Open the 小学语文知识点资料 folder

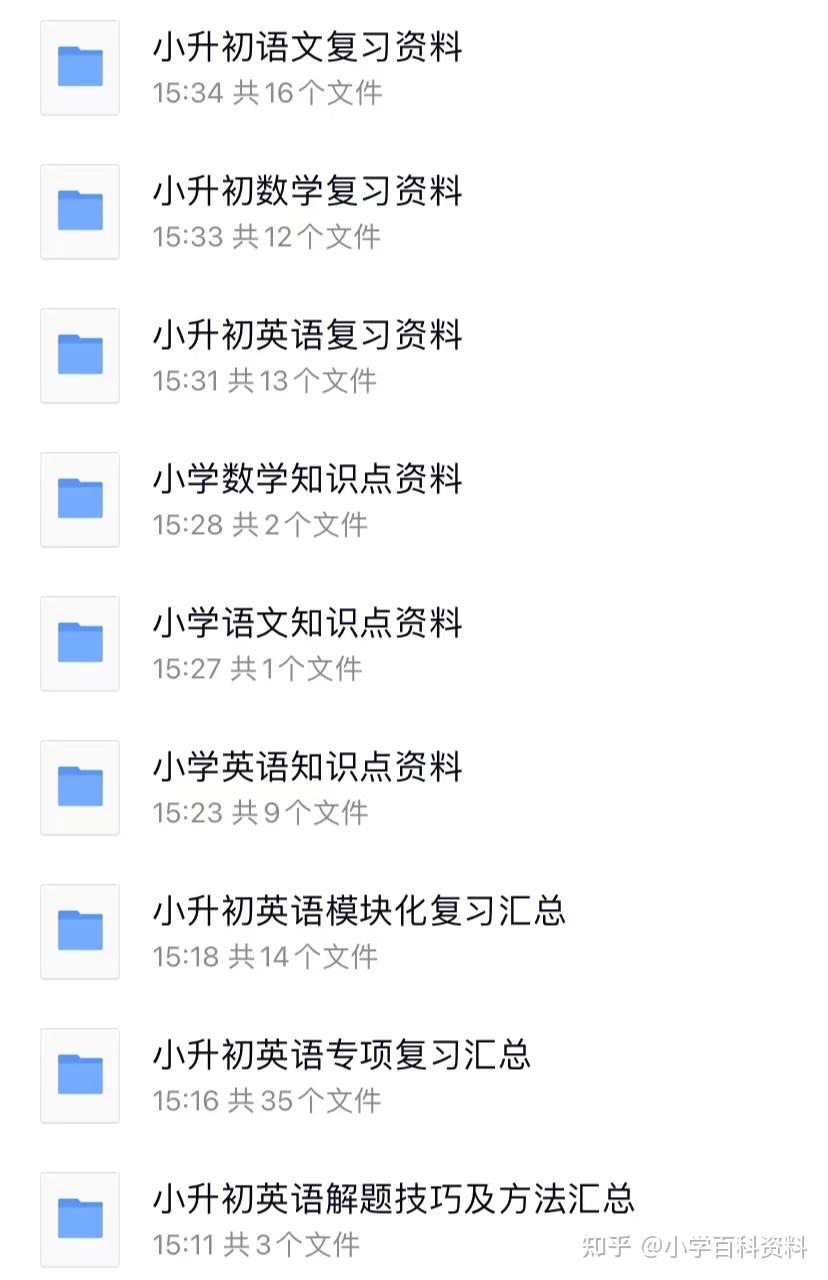pyautogui.click(x=306, y=624)
